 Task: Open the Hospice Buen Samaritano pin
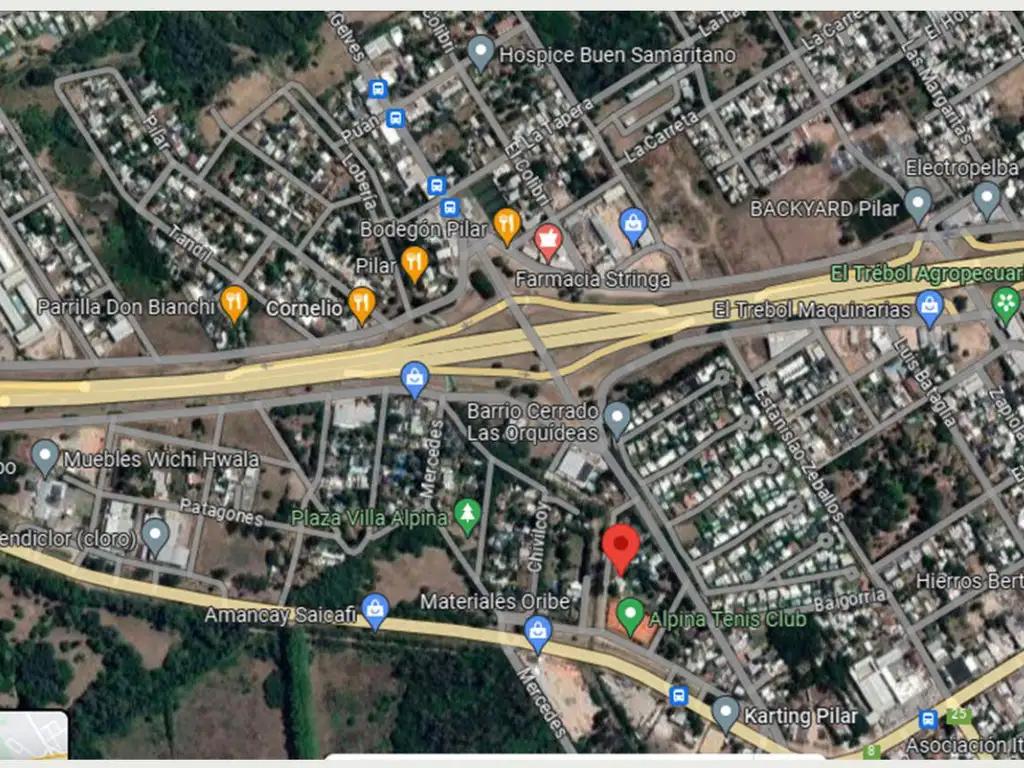click(x=481, y=50)
